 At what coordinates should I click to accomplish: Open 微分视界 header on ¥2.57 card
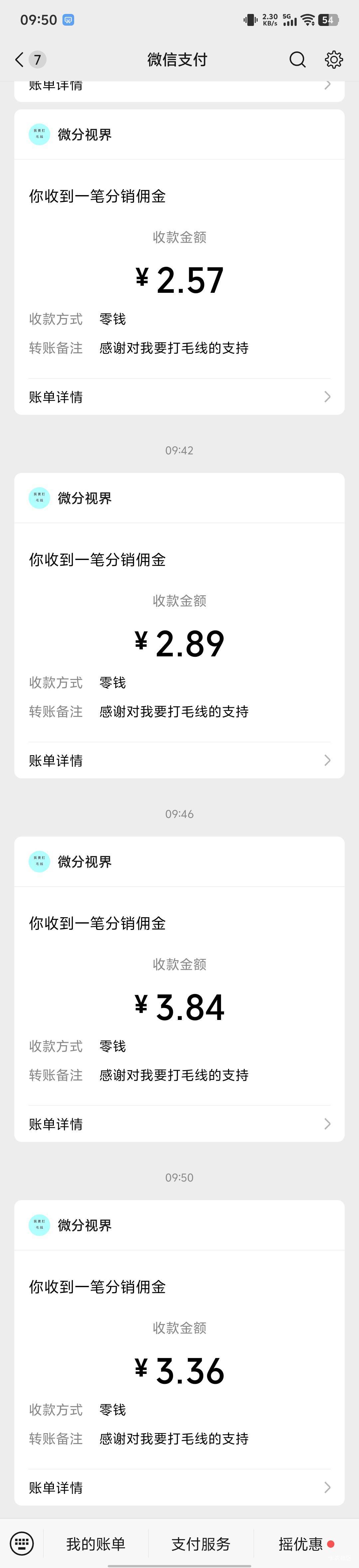tap(84, 135)
